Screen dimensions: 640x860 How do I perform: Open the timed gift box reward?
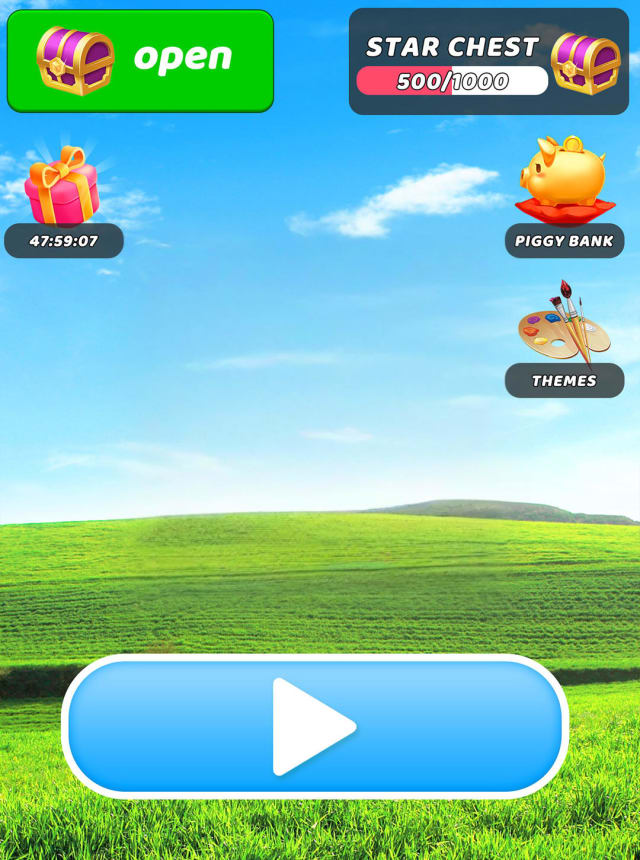pyautogui.click(x=62, y=190)
